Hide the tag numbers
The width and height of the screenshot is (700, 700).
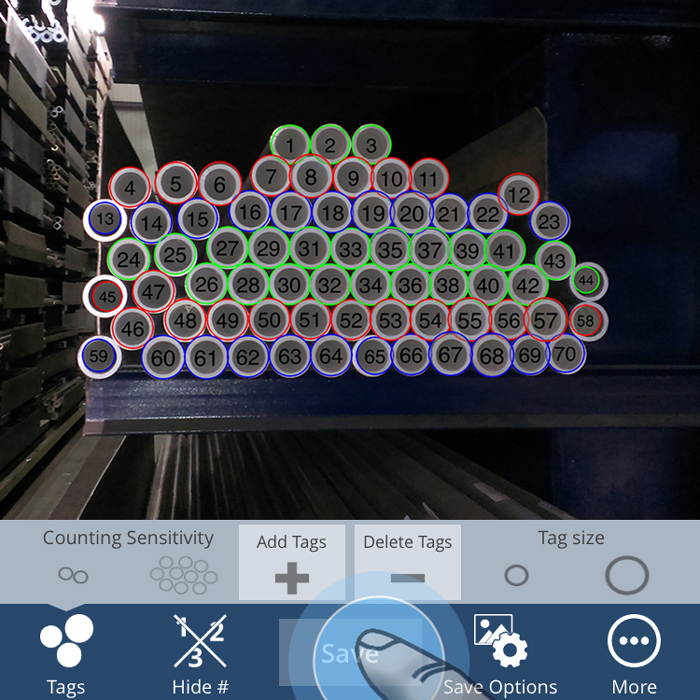coord(200,652)
